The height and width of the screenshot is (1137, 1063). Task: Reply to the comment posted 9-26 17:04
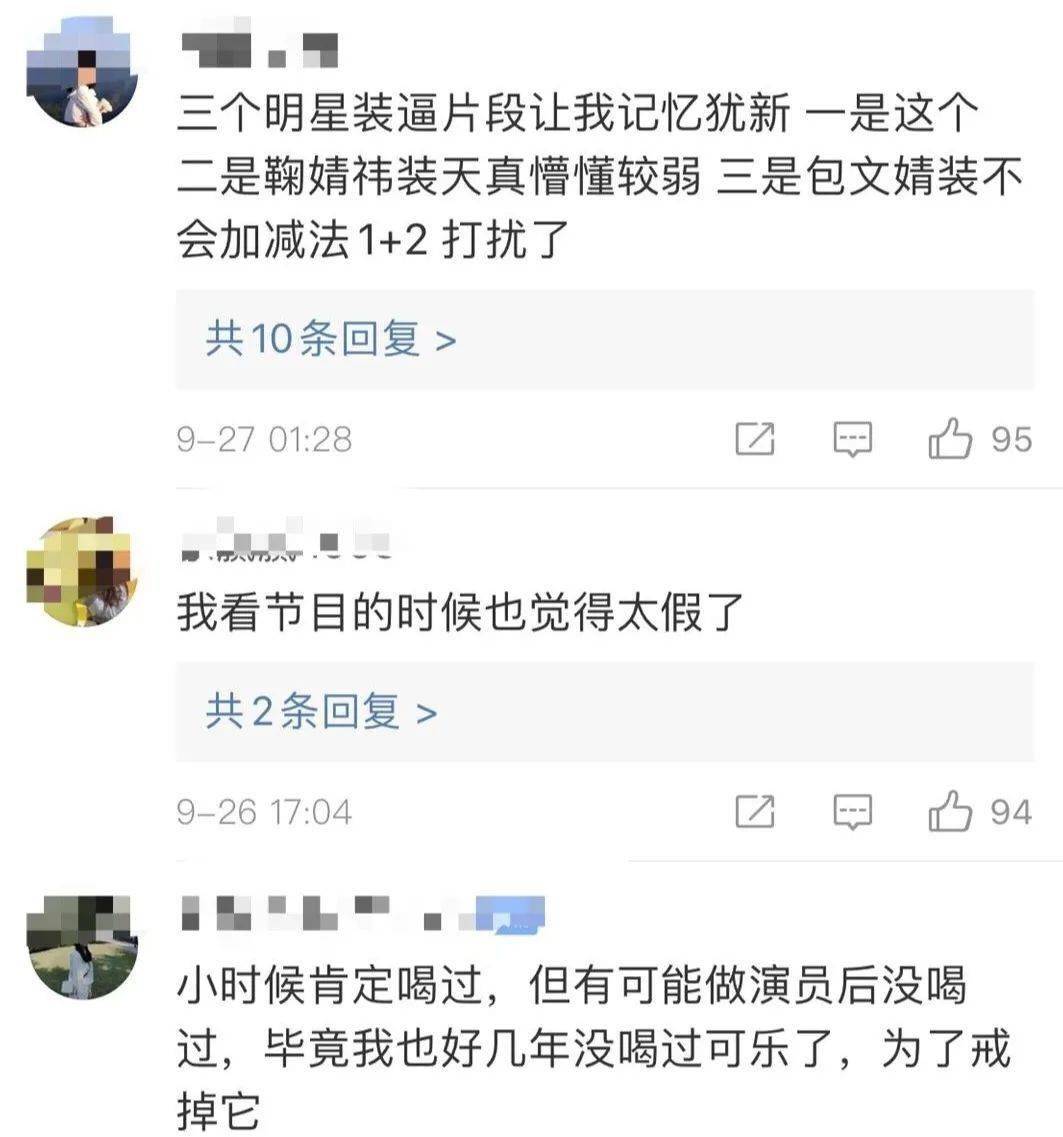[x=853, y=811]
